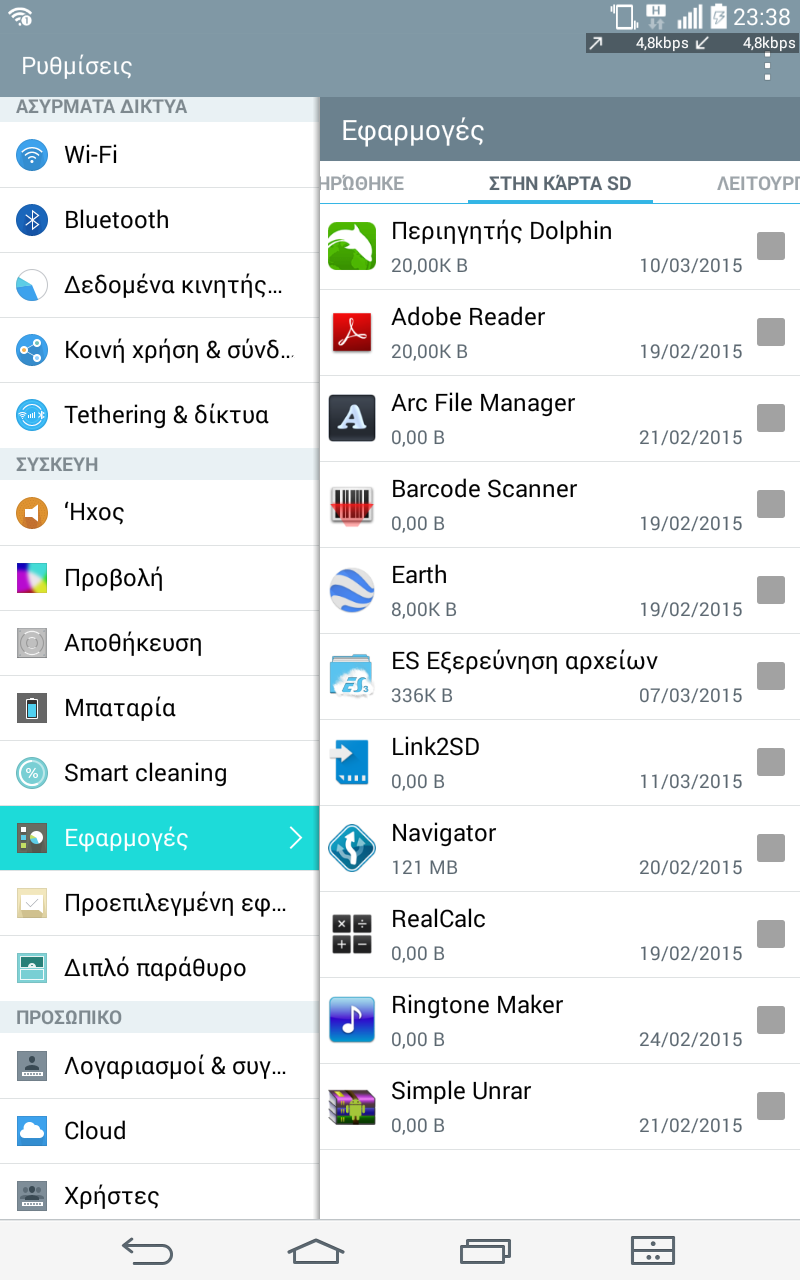Open Bluetooth settings

coord(159,220)
